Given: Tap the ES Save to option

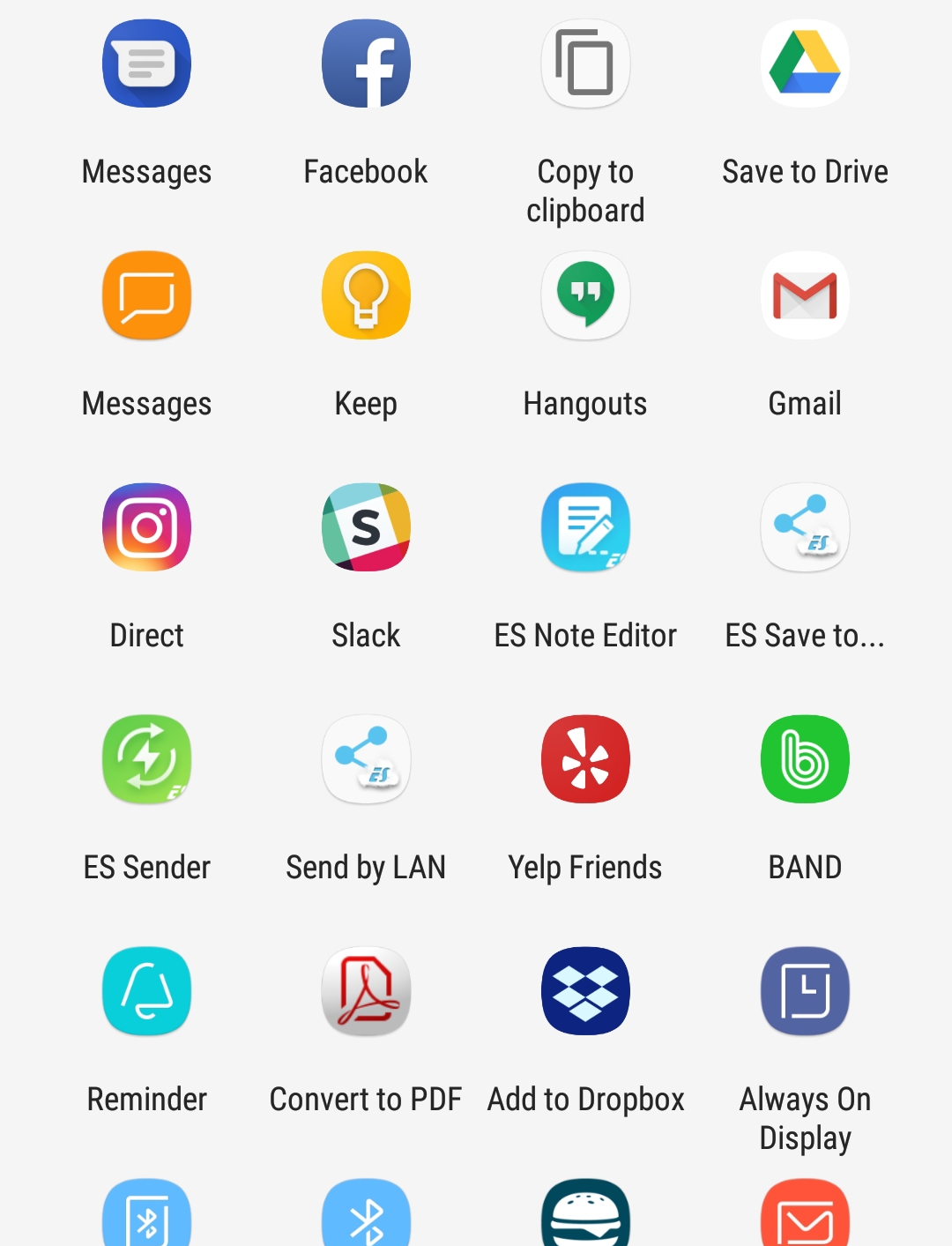Looking at the screenshot, I should (805, 527).
